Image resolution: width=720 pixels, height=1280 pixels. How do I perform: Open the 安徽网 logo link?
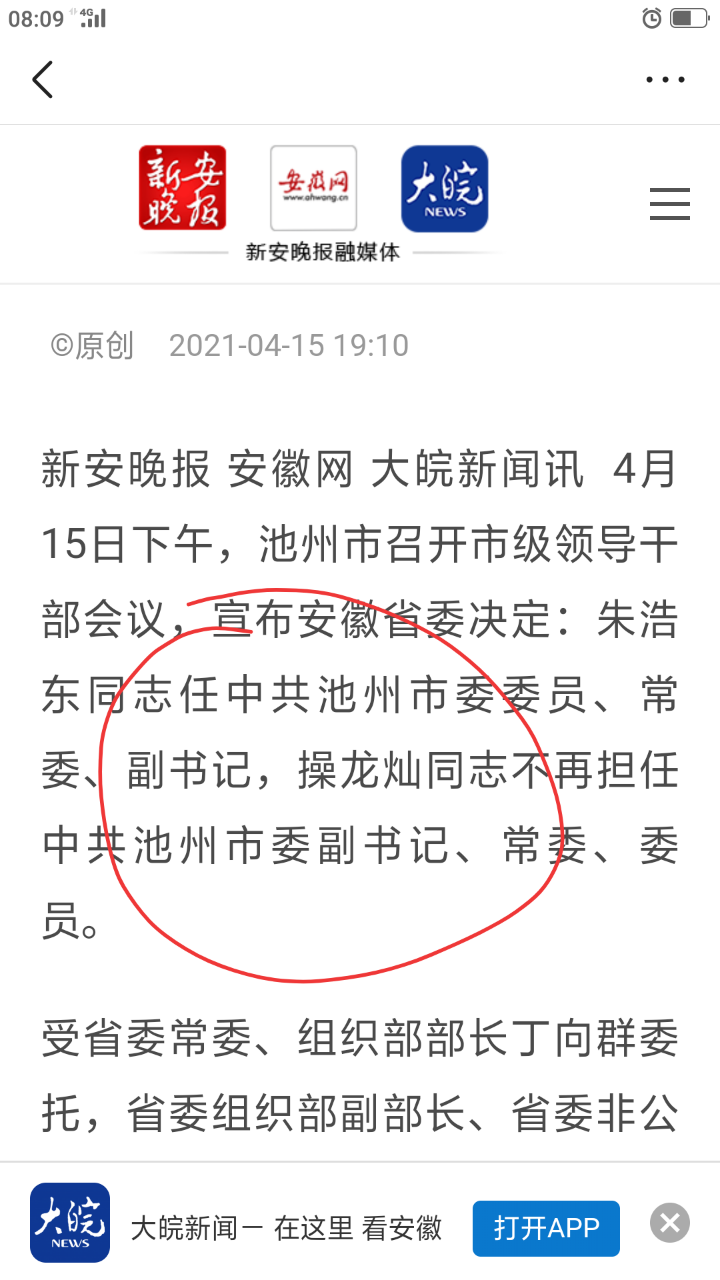313,188
